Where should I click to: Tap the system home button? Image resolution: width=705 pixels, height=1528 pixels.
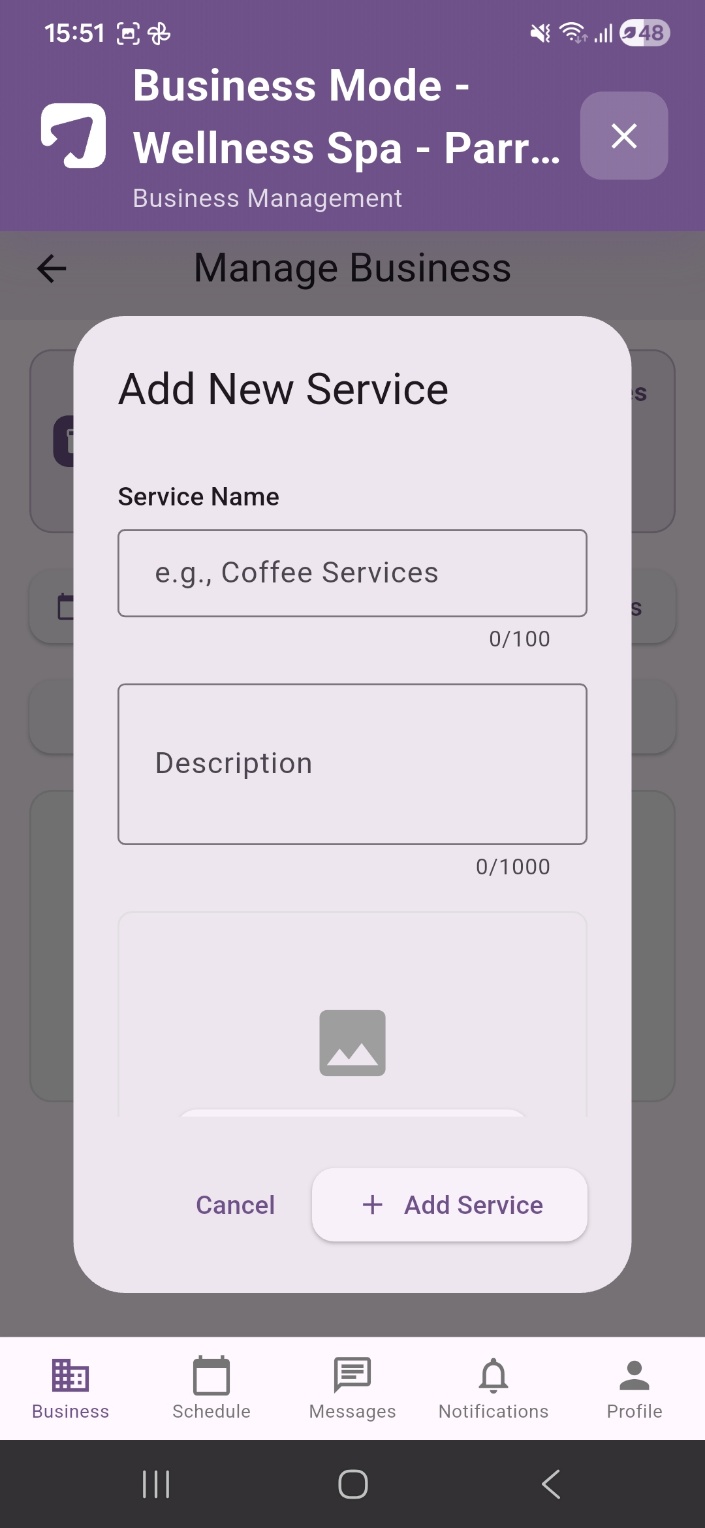[x=353, y=1484]
